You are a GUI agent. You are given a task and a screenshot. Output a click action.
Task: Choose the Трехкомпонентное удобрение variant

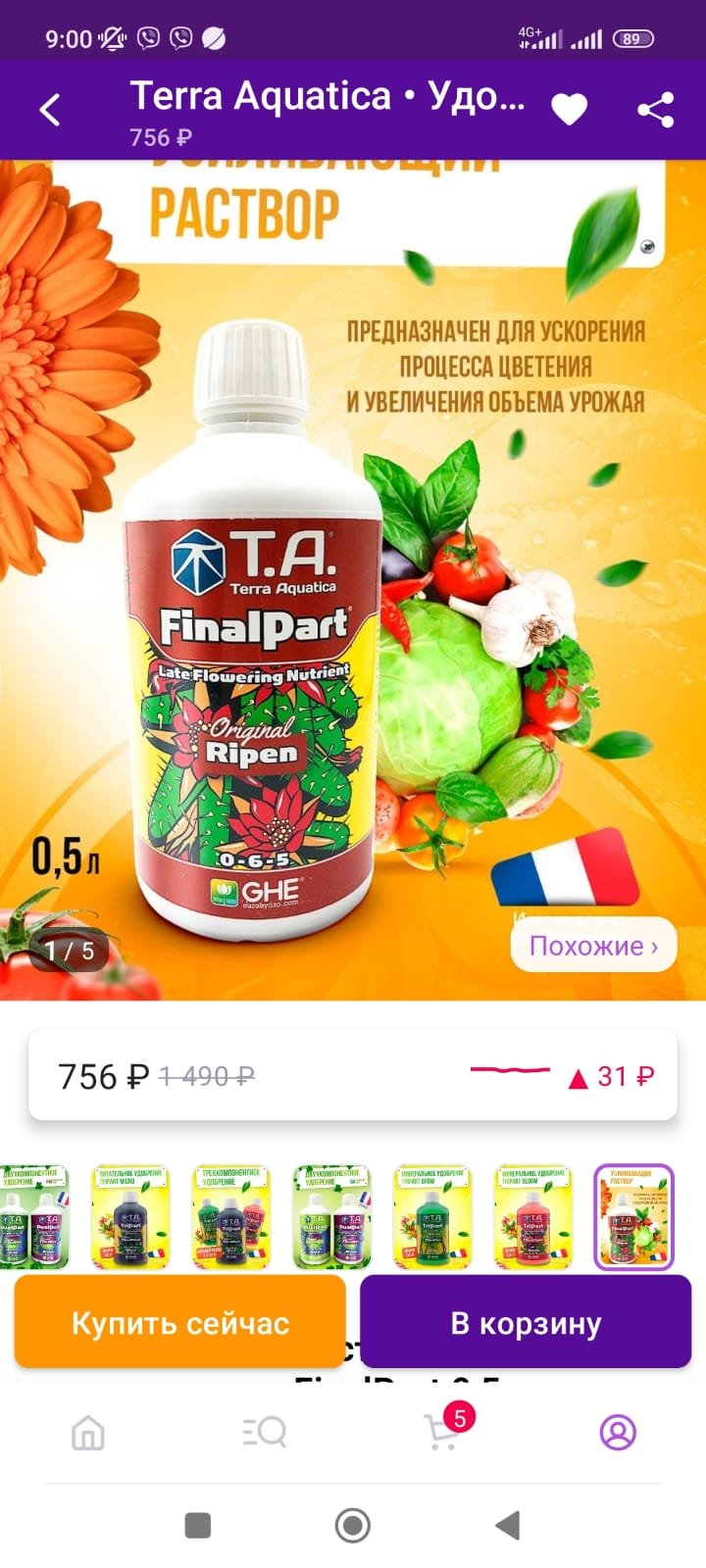coord(230,1217)
